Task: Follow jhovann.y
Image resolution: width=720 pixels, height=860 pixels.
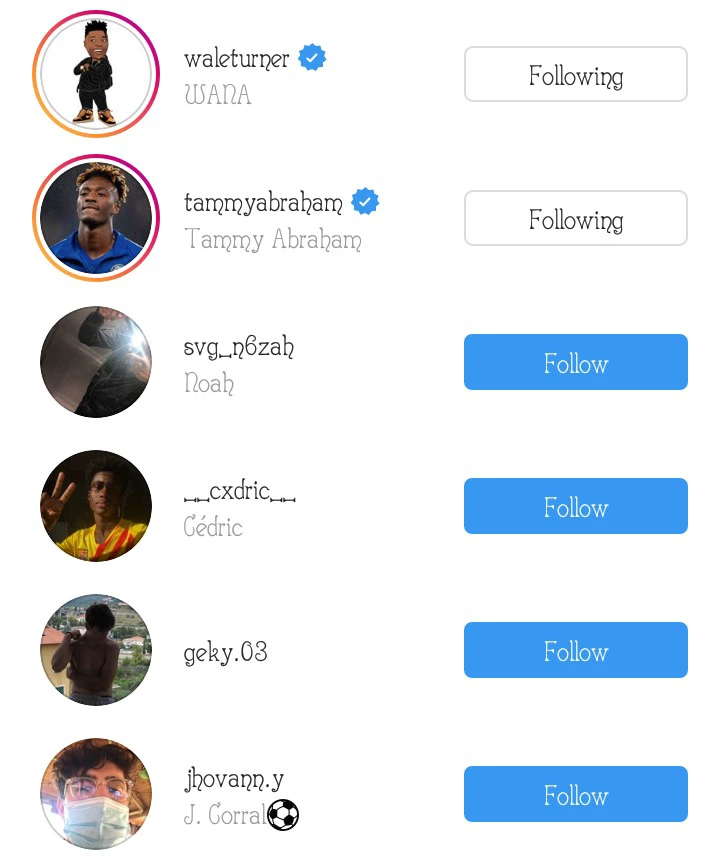Action: point(575,795)
